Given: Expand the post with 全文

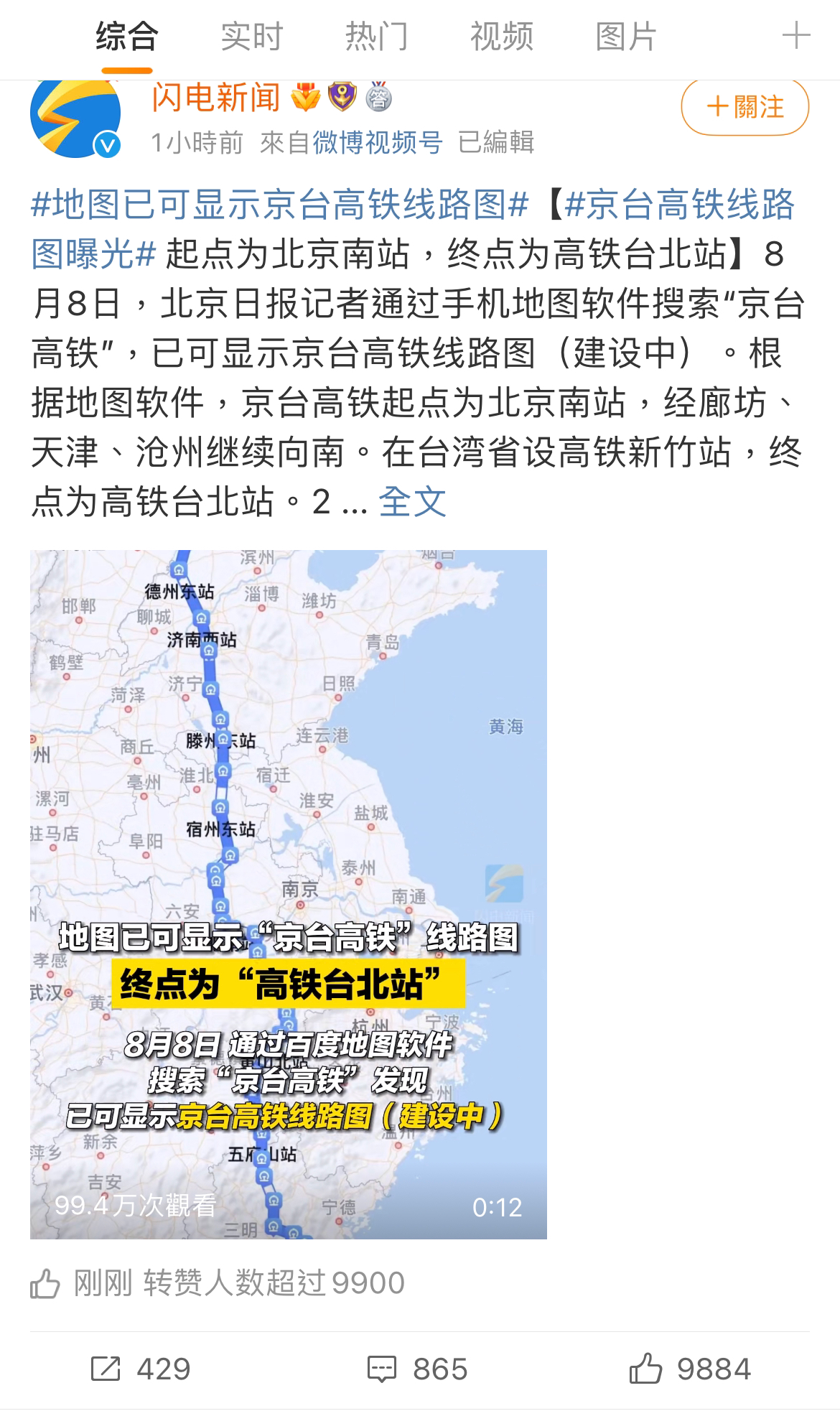Looking at the screenshot, I should (412, 502).
